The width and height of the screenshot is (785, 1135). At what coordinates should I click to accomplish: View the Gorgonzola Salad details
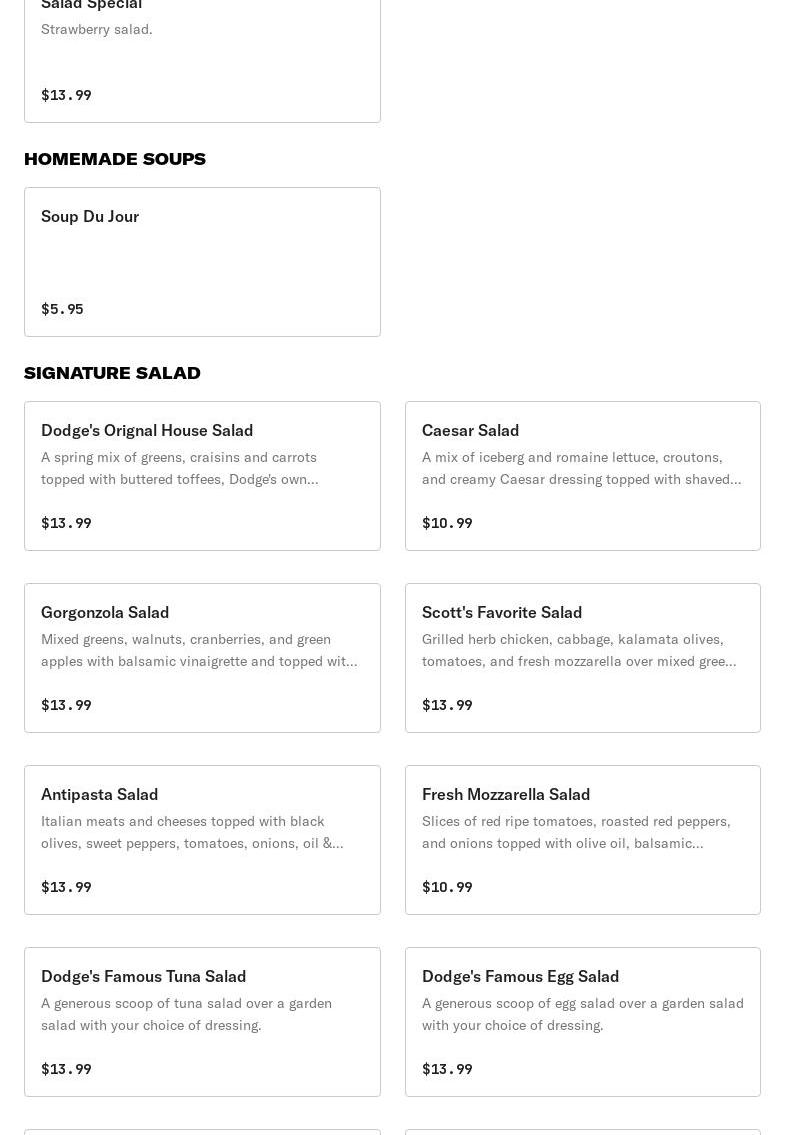[202, 658]
